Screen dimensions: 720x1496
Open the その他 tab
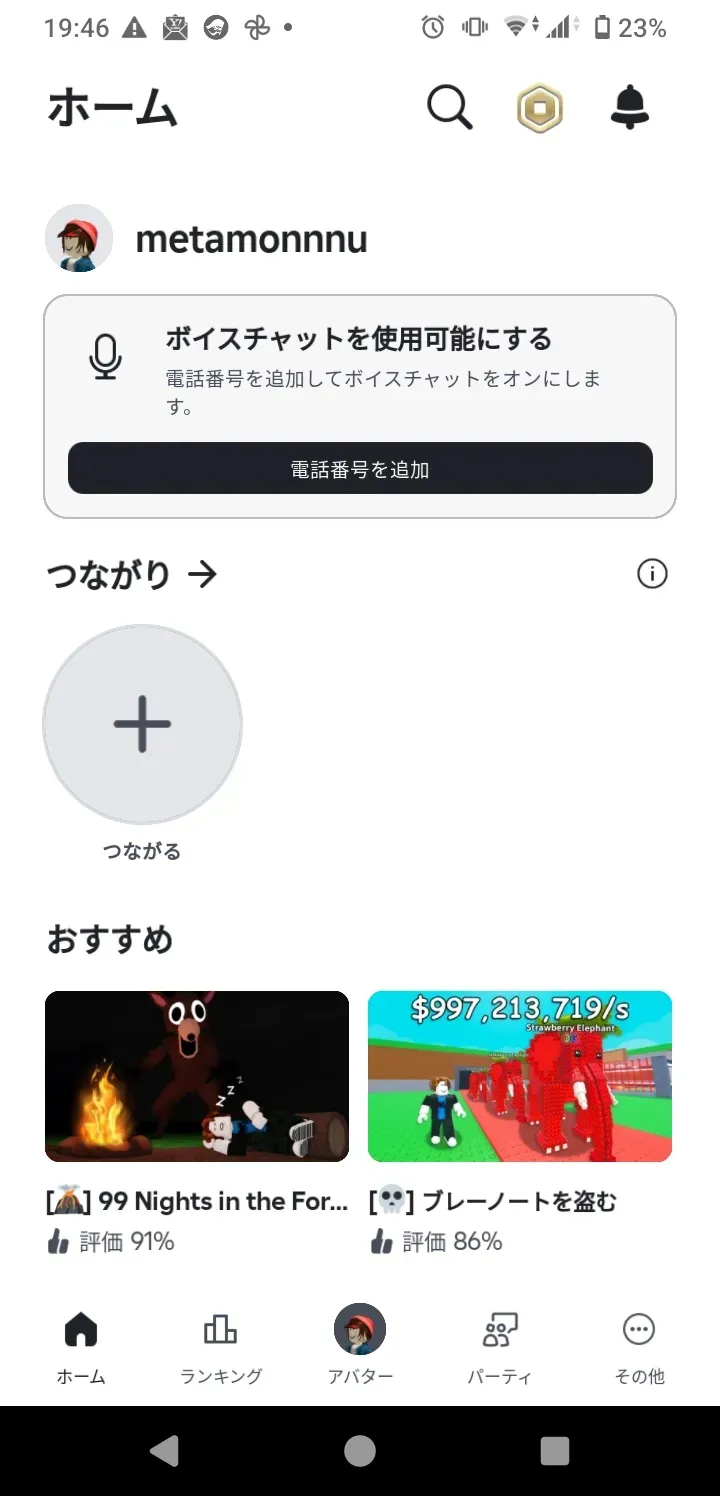tap(639, 1346)
